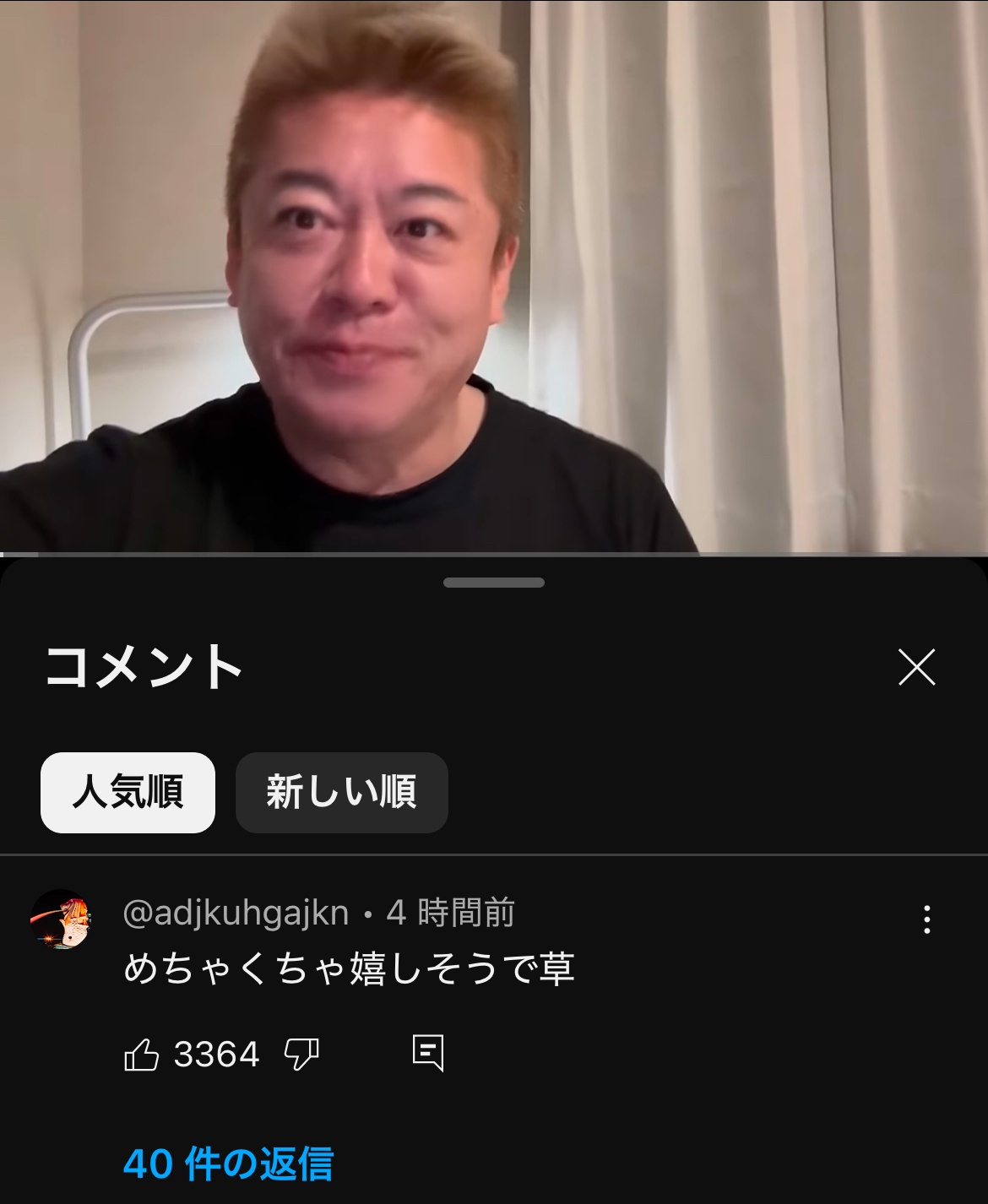Image resolution: width=988 pixels, height=1204 pixels.
Task: Dislike @adjkuhgajkn's comment
Action: click(301, 1055)
